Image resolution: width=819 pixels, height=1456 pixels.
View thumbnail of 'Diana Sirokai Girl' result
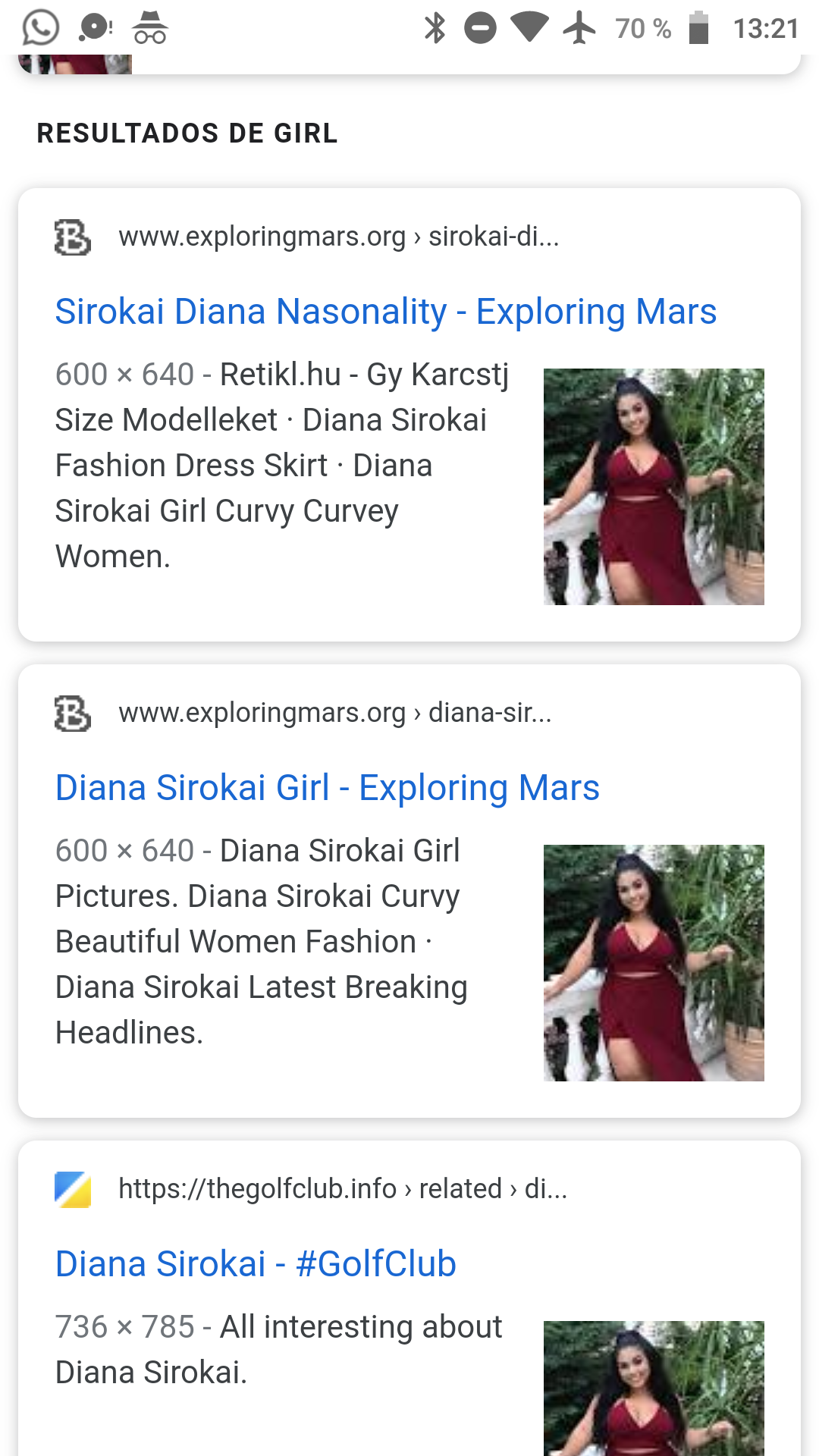click(x=654, y=962)
